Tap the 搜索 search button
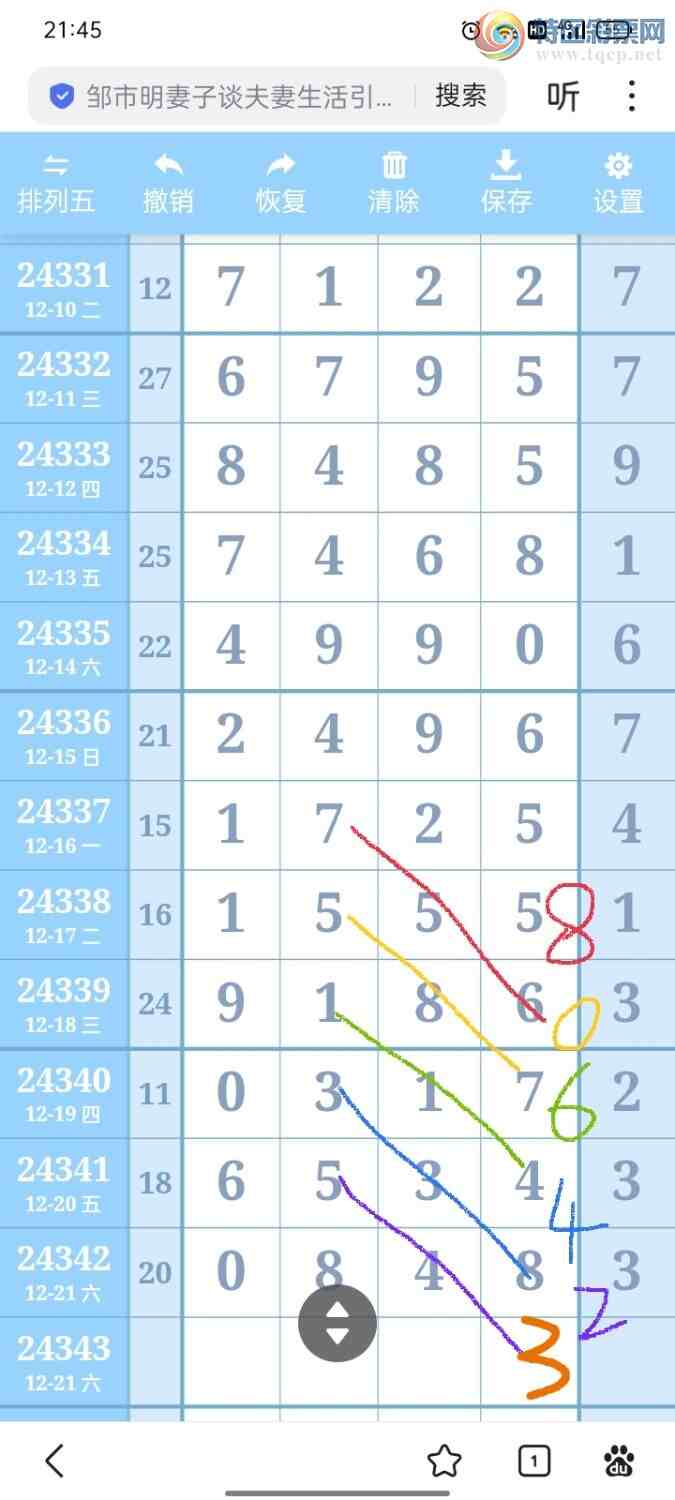The height and width of the screenshot is (1500, 675). point(460,96)
